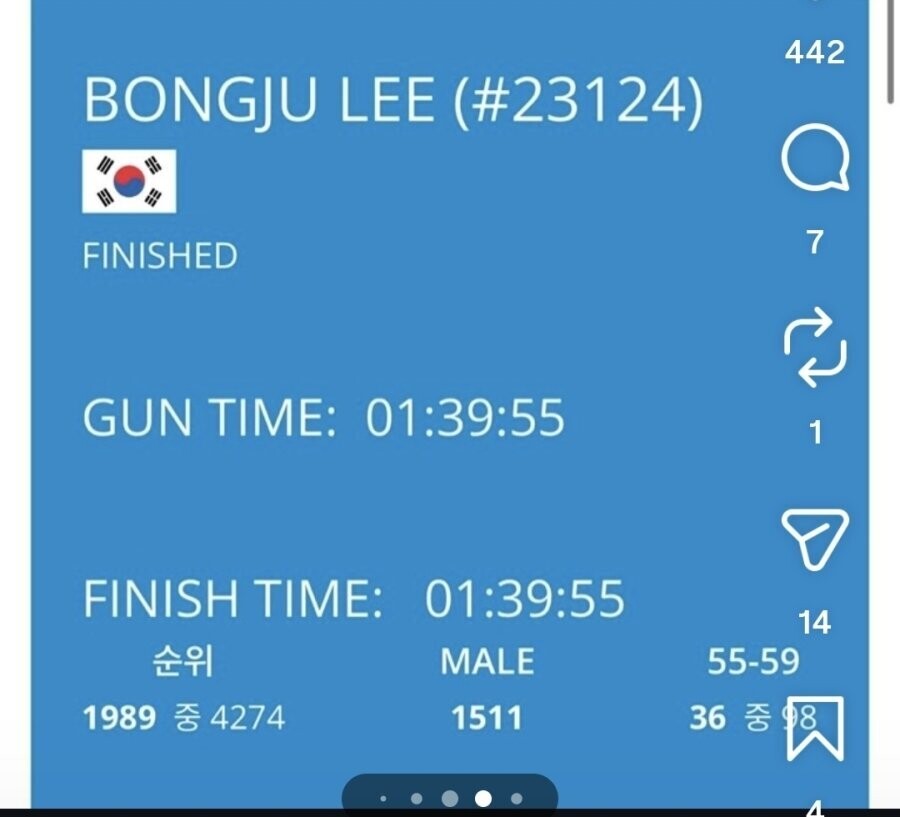Image resolution: width=900 pixels, height=817 pixels.
Task: Open the comments bubble icon
Action: point(815,157)
